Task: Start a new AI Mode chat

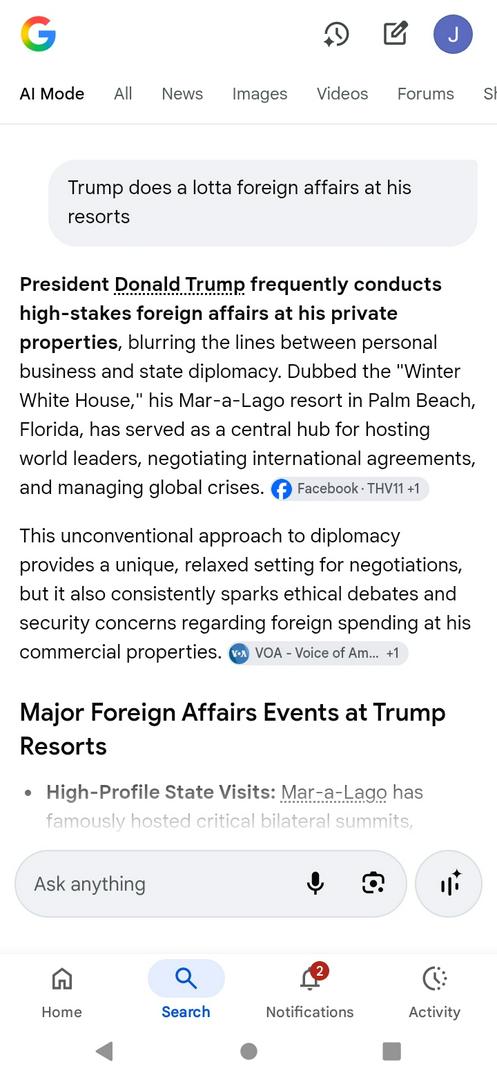Action: click(x=395, y=34)
